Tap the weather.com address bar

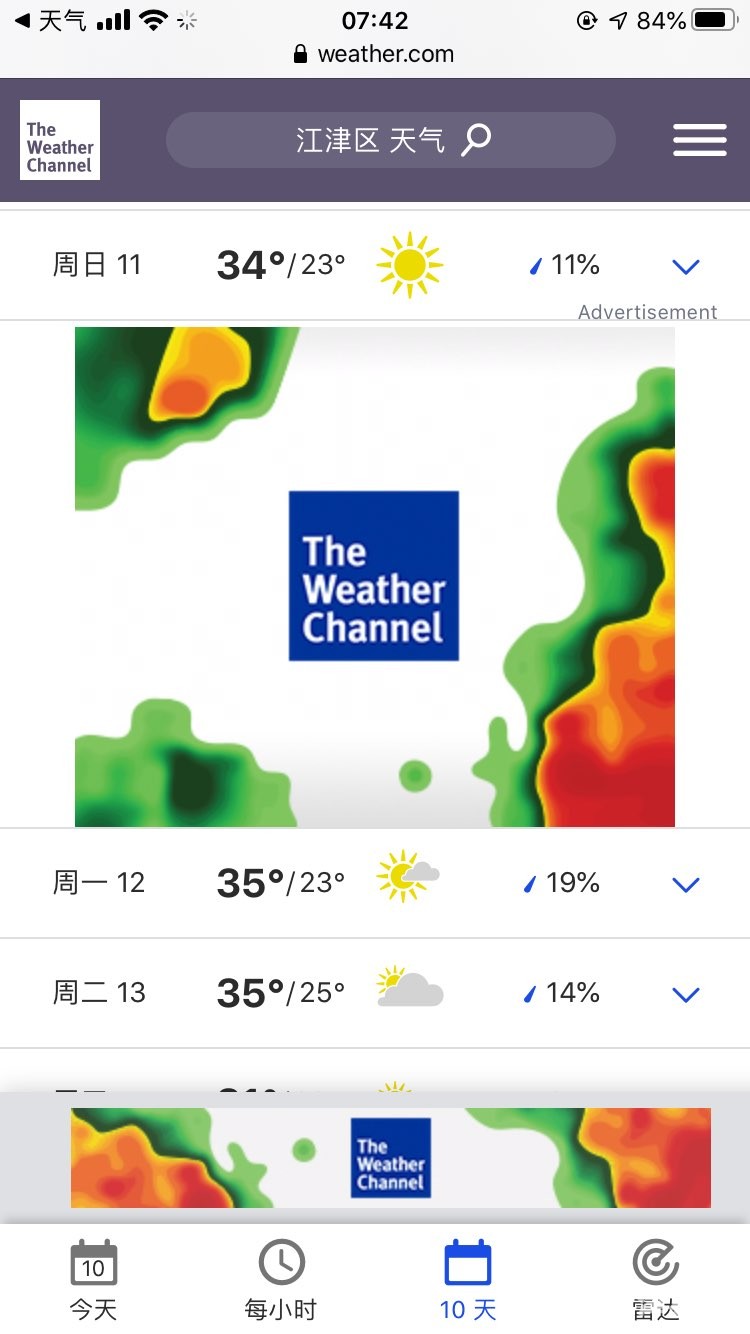[x=375, y=54]
